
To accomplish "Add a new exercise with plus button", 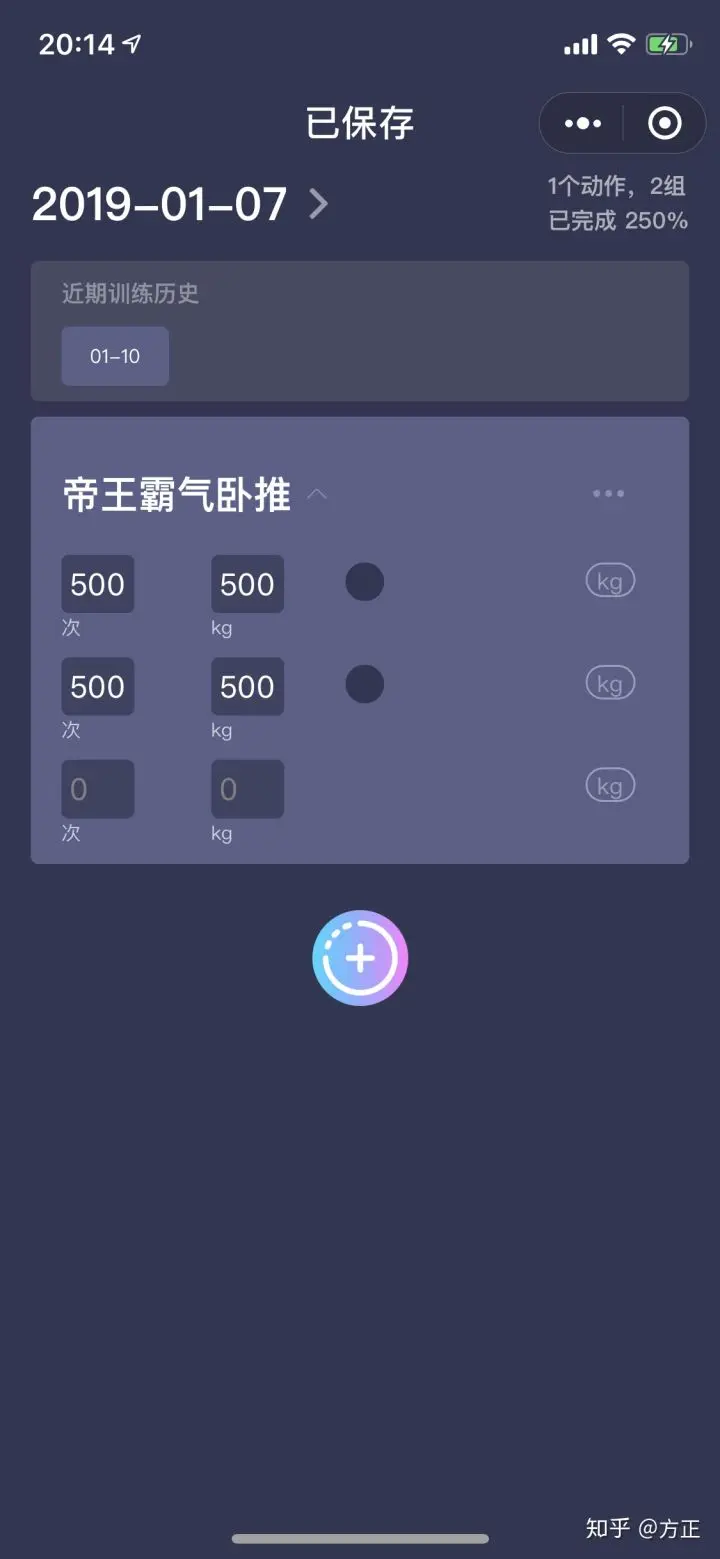I will 360,958.
